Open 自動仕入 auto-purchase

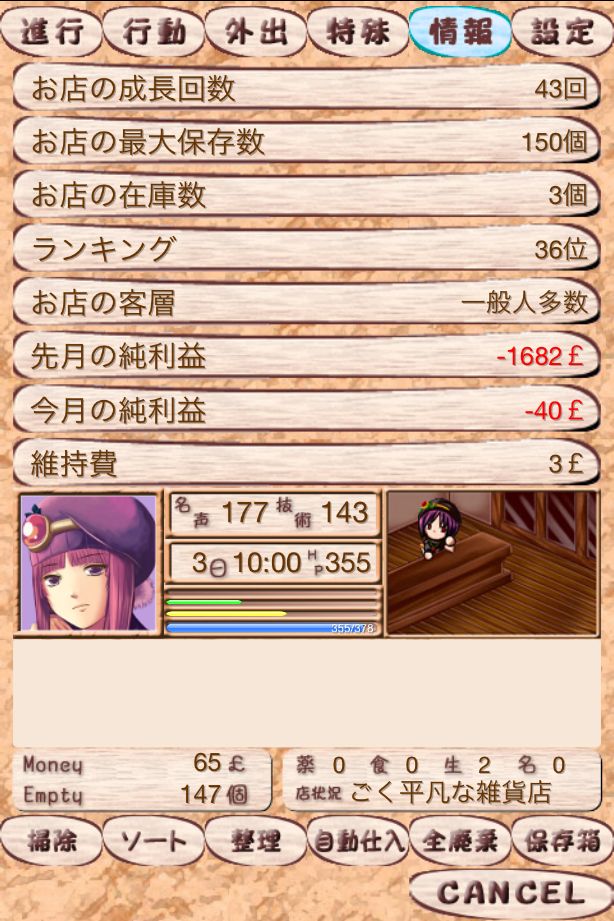coord(357,841)
